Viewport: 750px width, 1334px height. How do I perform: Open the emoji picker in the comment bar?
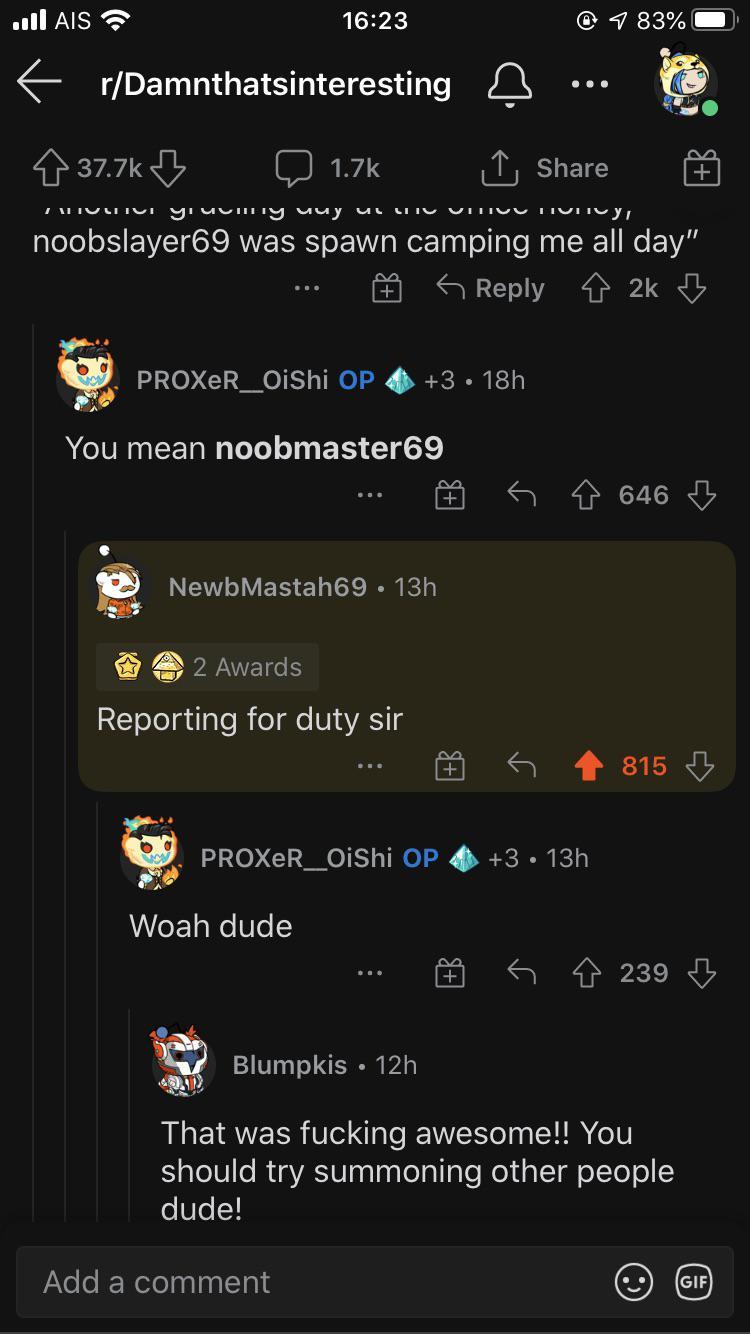coord(633,1281)
